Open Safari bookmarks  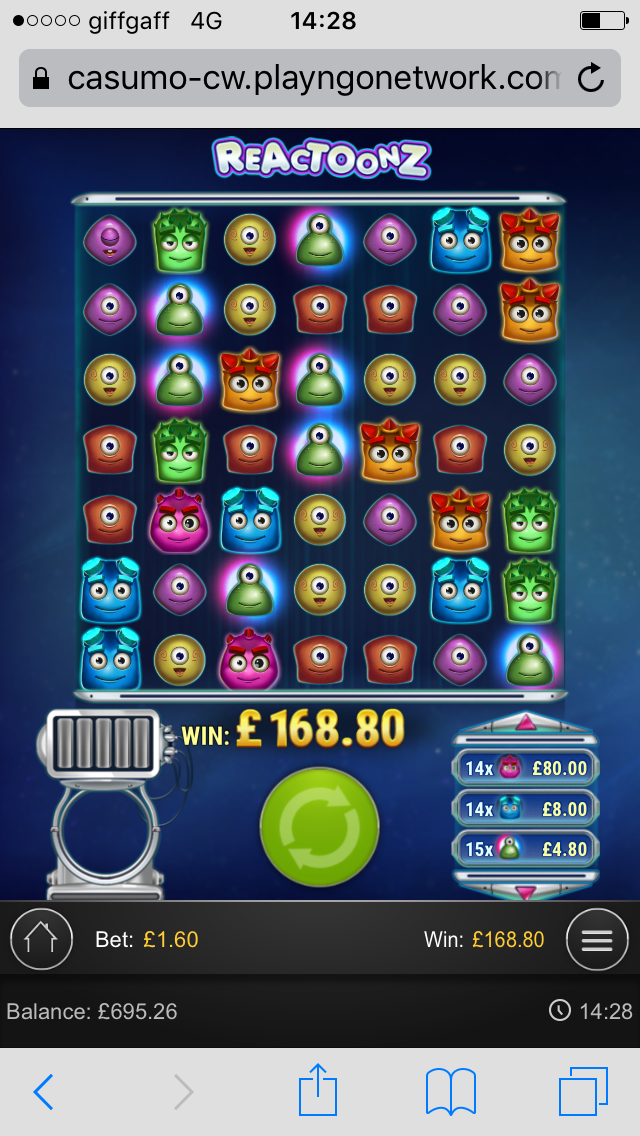pyautogui.click(x=451, y=1091)
